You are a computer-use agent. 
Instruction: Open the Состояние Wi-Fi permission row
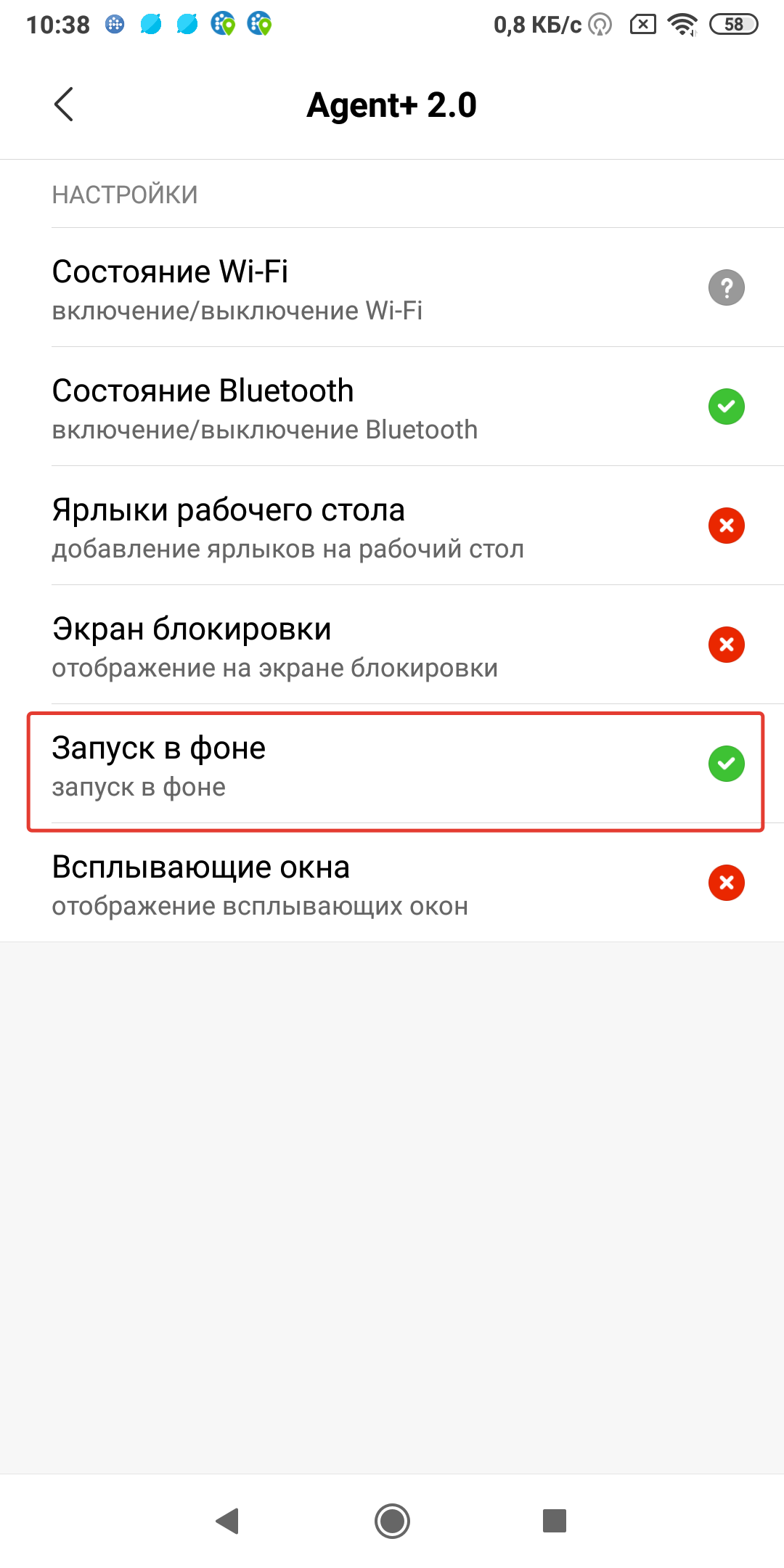[x=392, y=287]
